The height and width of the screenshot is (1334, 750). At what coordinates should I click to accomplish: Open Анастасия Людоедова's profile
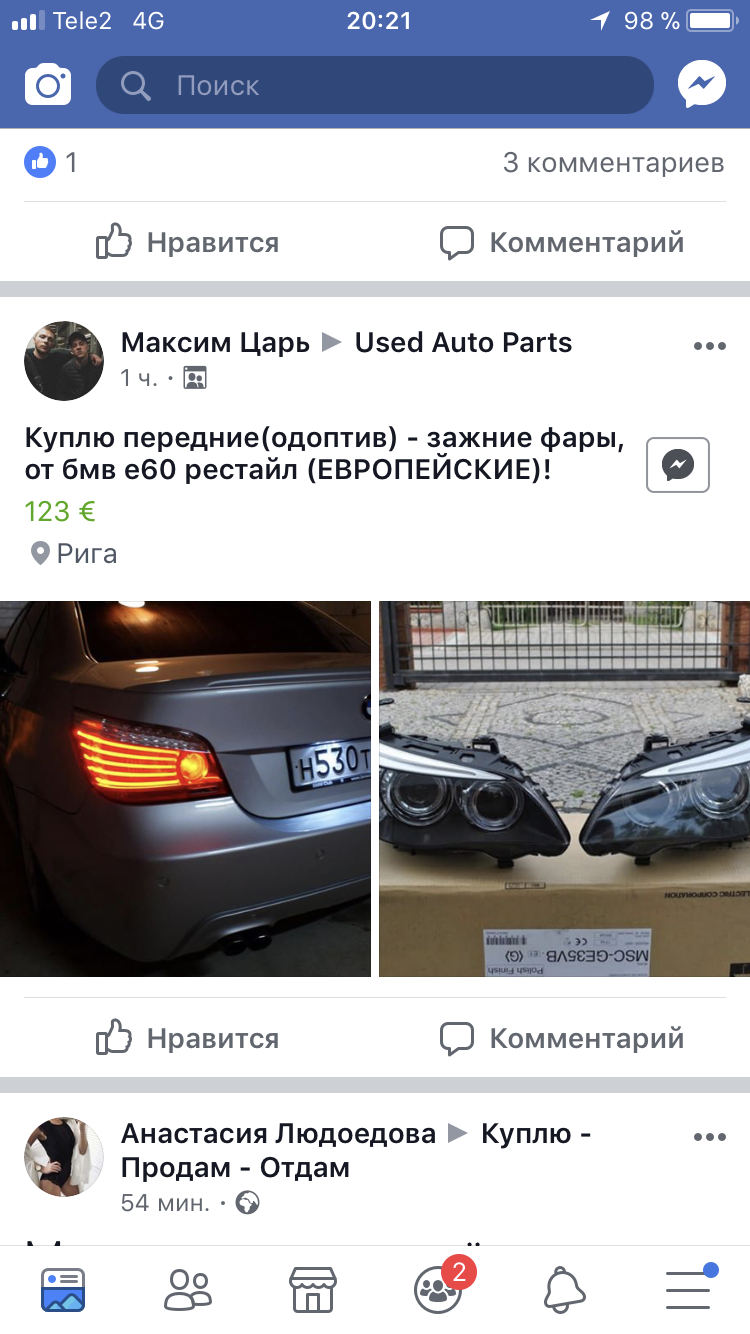tap(278, 1134)
